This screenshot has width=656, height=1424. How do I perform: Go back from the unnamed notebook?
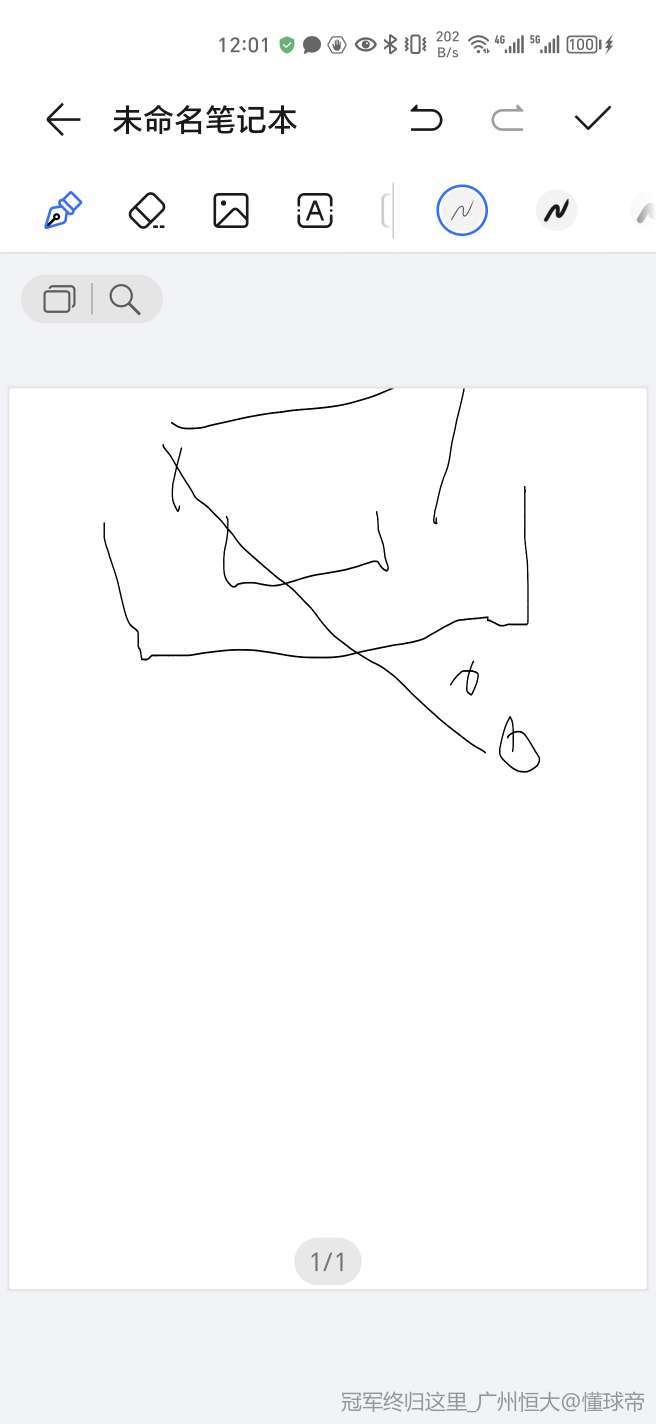tap(62, 120)
